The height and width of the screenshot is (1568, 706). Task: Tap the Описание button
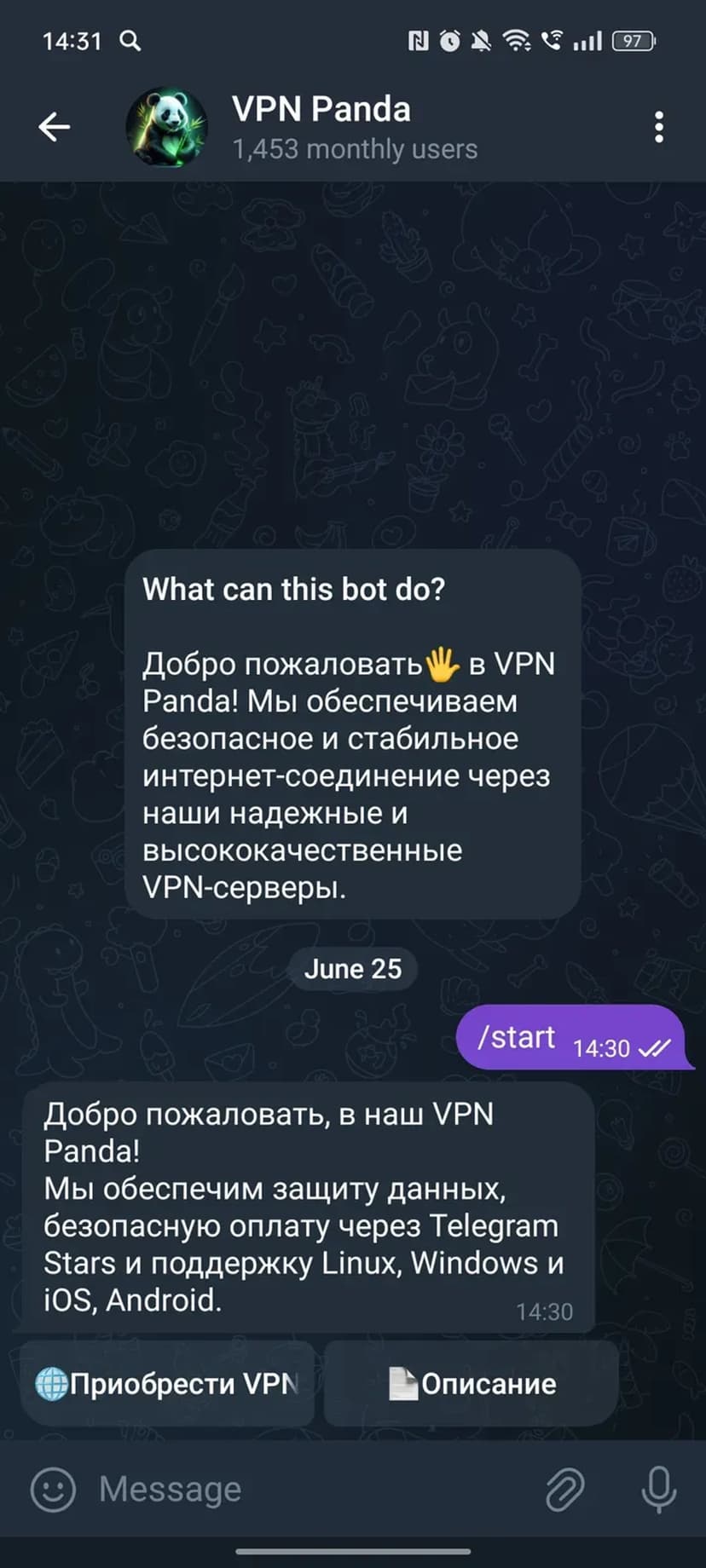[x=471, y=1383]
